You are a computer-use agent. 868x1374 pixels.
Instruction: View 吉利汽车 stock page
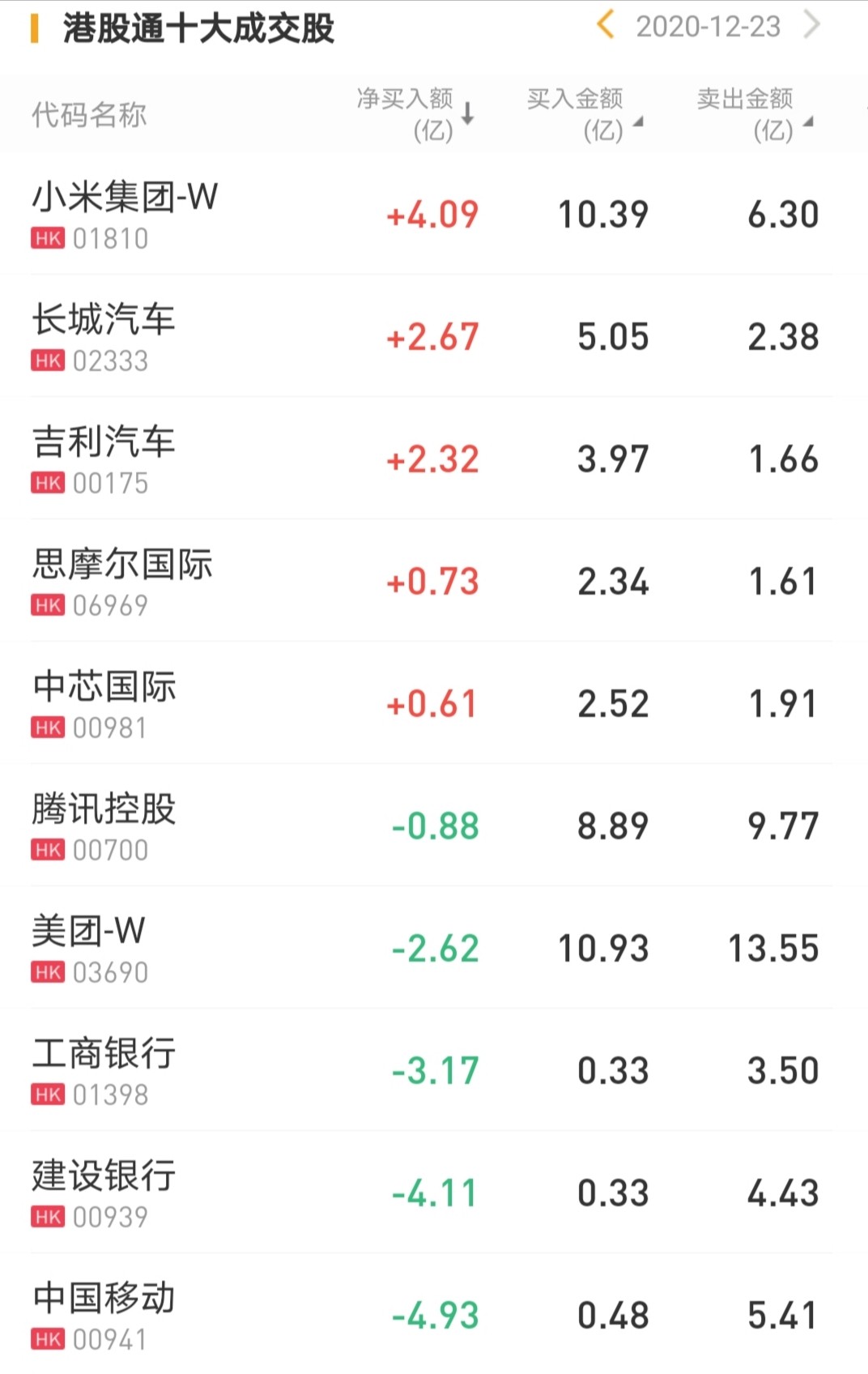[104, 459]
